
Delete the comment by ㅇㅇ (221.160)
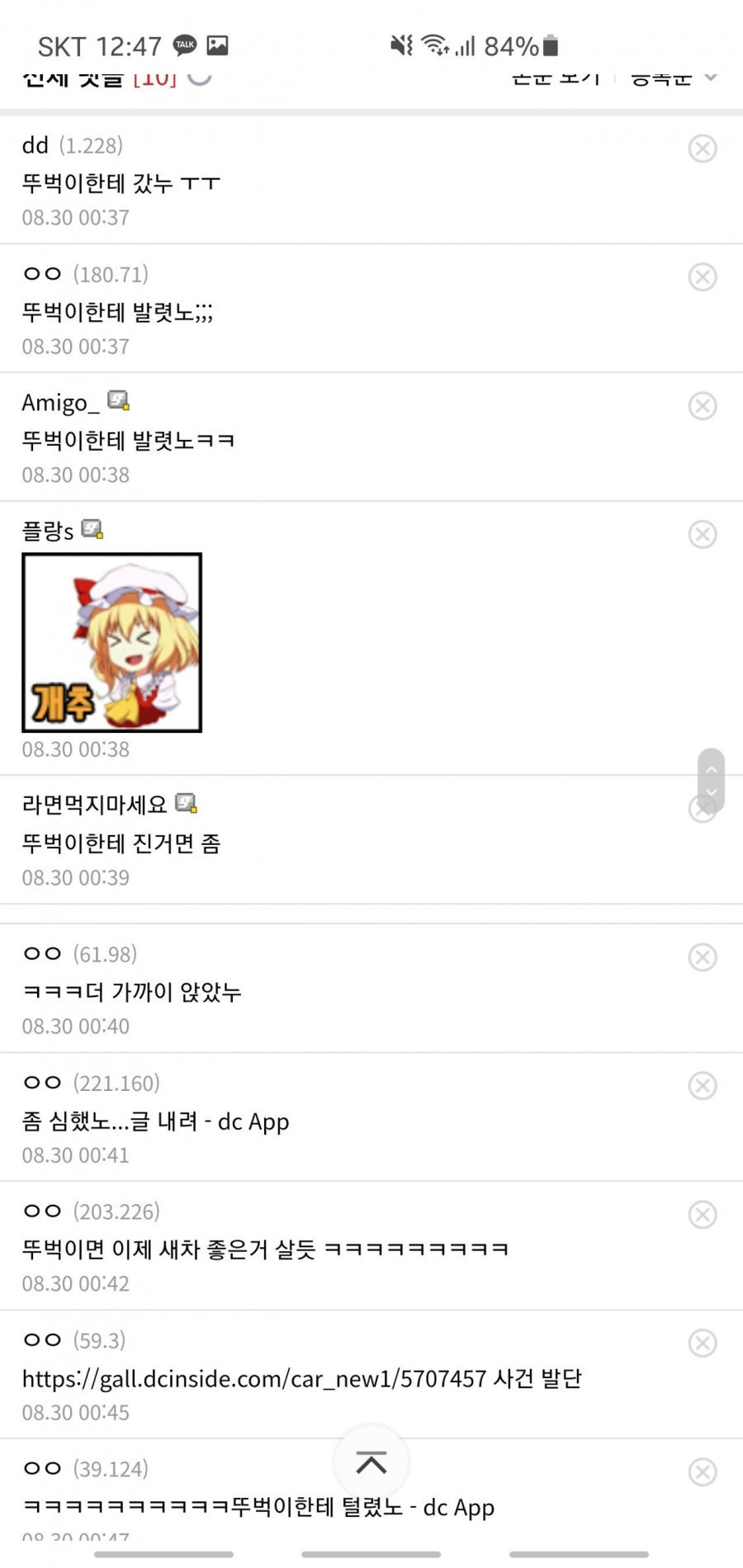tap(702, 1086)
